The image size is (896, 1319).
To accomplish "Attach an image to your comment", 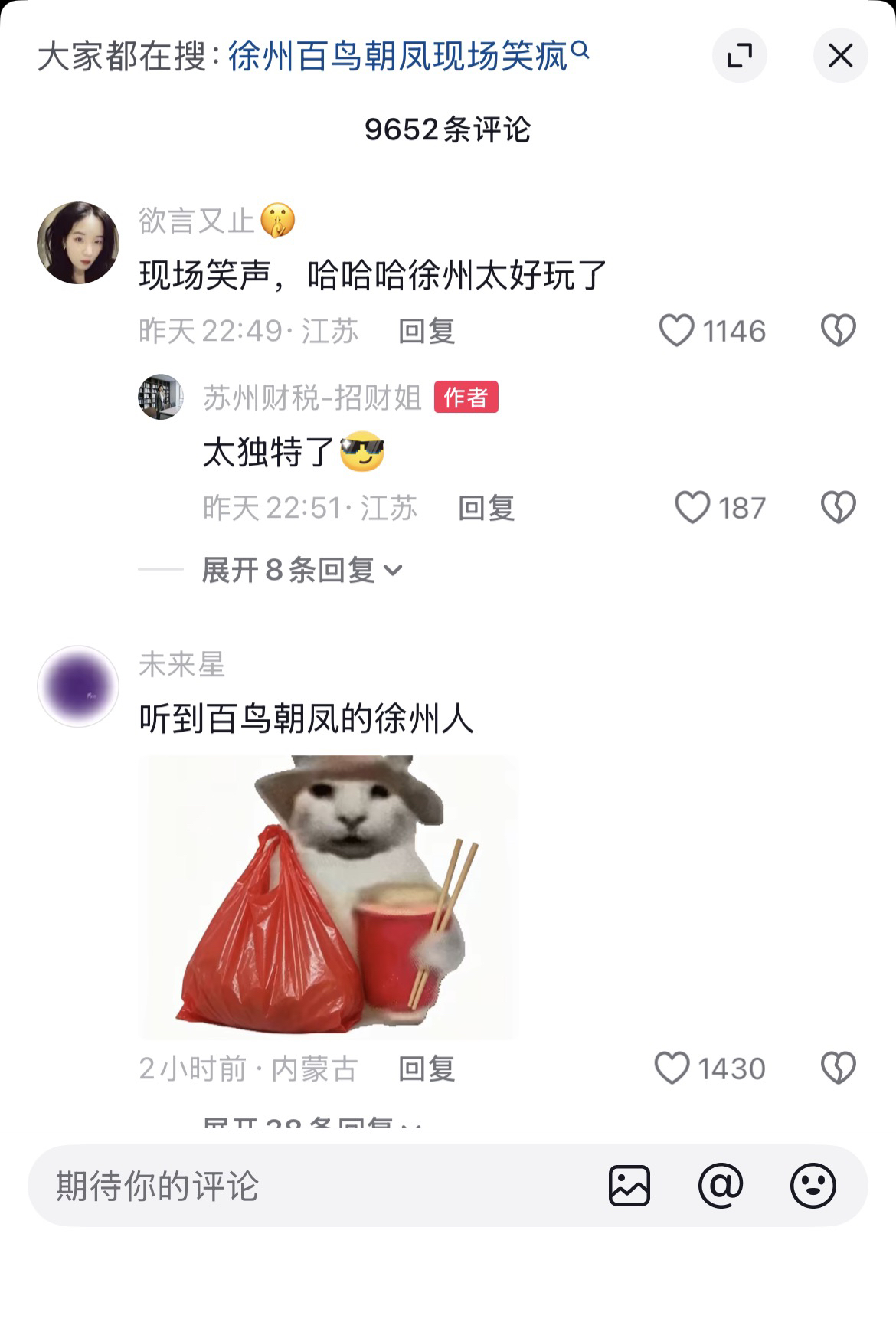I will click(629, 1186).
